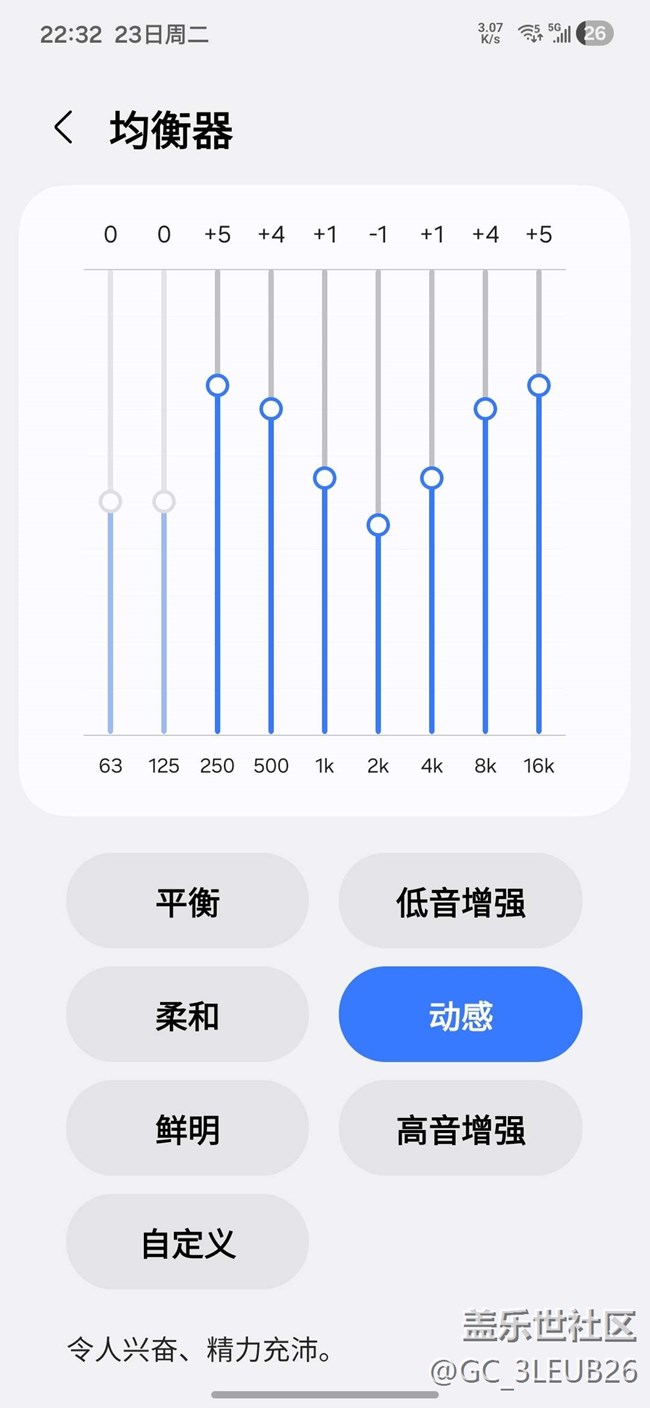Tap the 4k band slider handle
The width and height of the screenshot is (650, 1408).
pyautogui.click(x=431, y=478)
